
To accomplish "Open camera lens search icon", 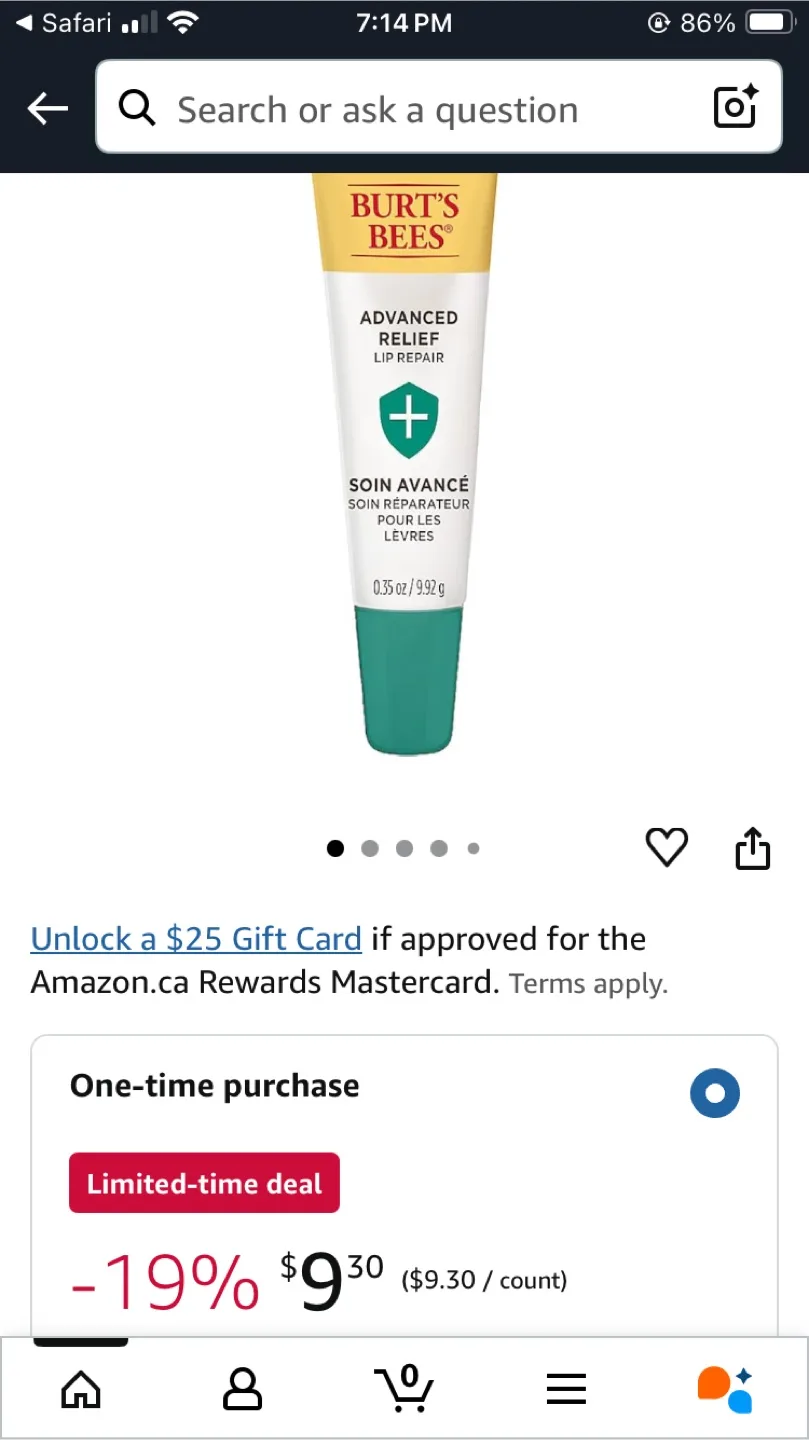I will click(736, 107).
